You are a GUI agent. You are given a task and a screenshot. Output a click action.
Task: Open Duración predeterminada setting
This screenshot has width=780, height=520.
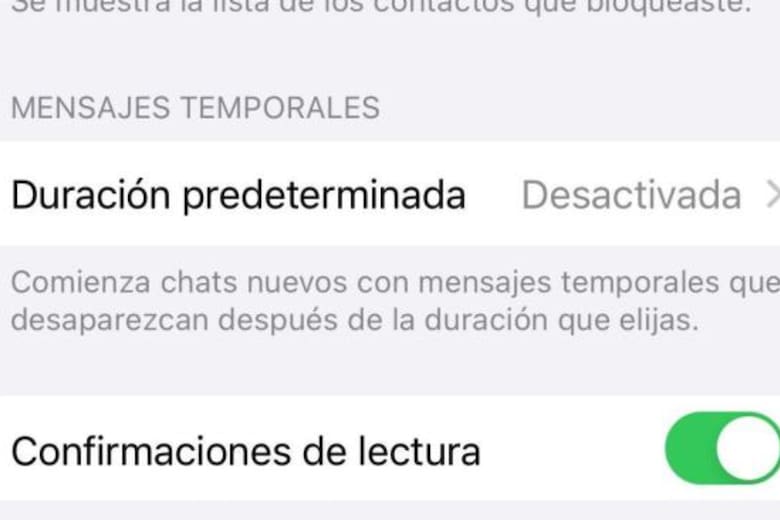click(390, 195)
